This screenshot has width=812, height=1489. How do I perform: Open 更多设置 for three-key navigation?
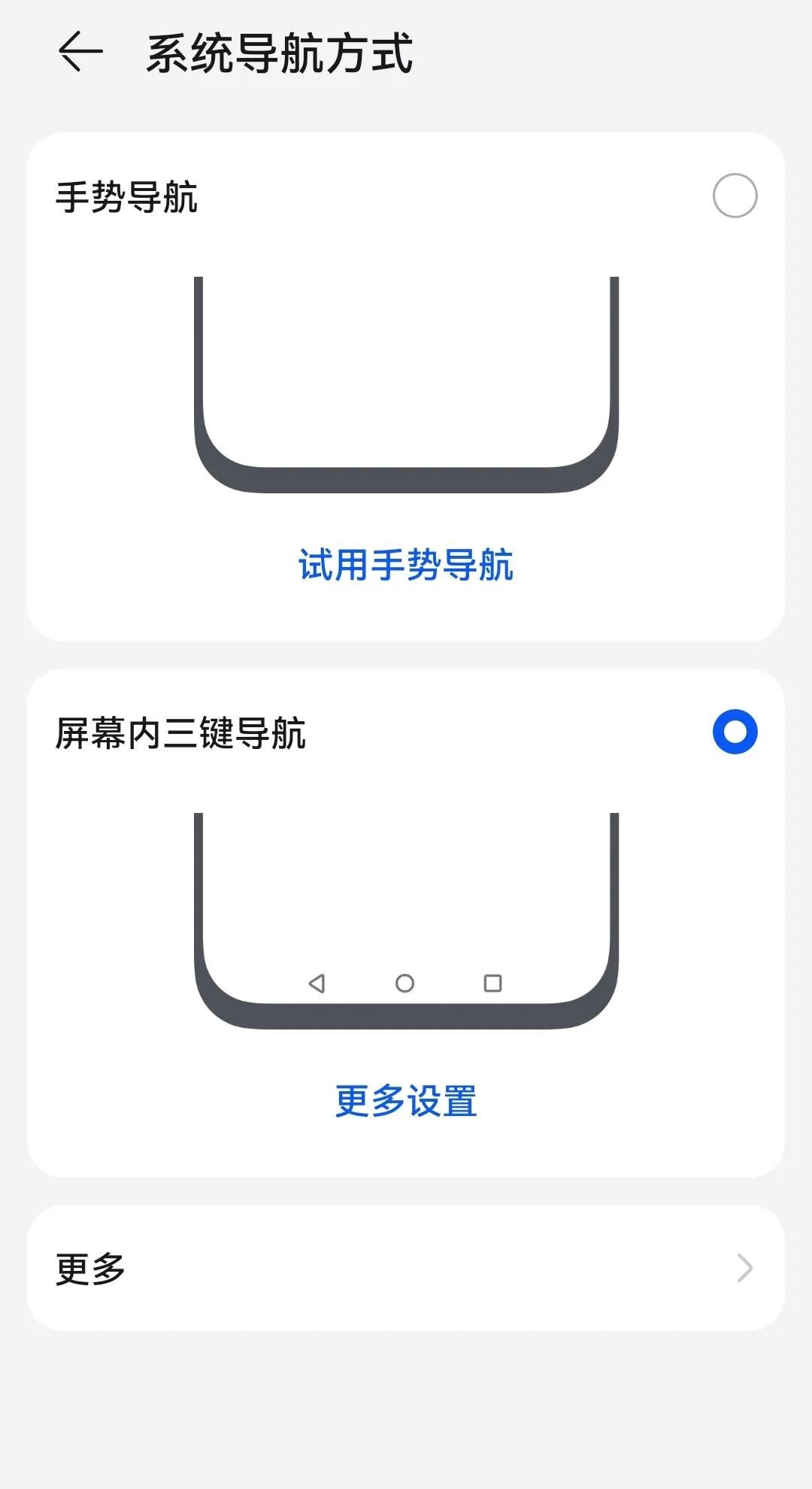tap(406, 1101)
